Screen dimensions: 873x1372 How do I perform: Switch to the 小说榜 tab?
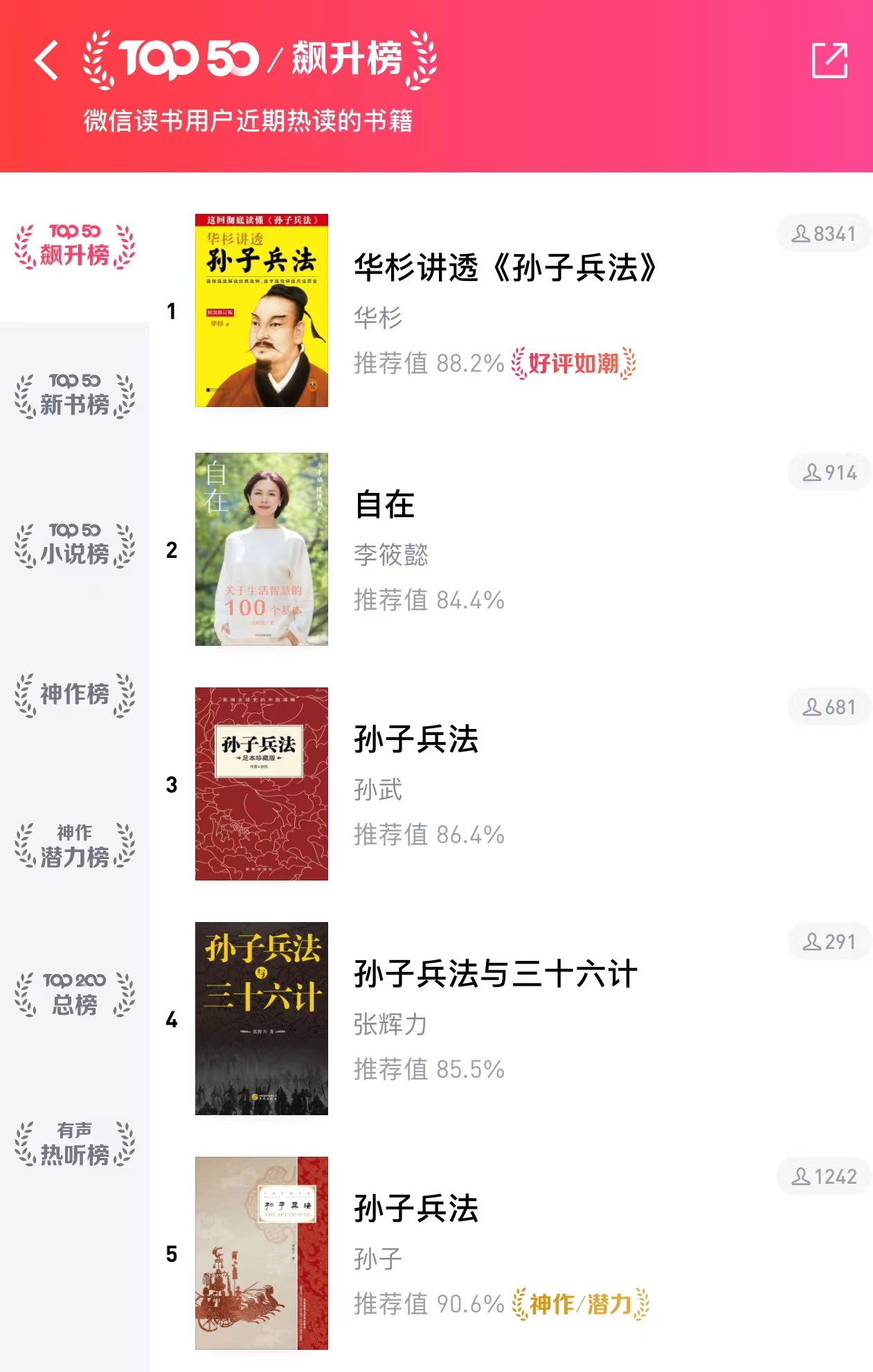(x=75, y=545)
